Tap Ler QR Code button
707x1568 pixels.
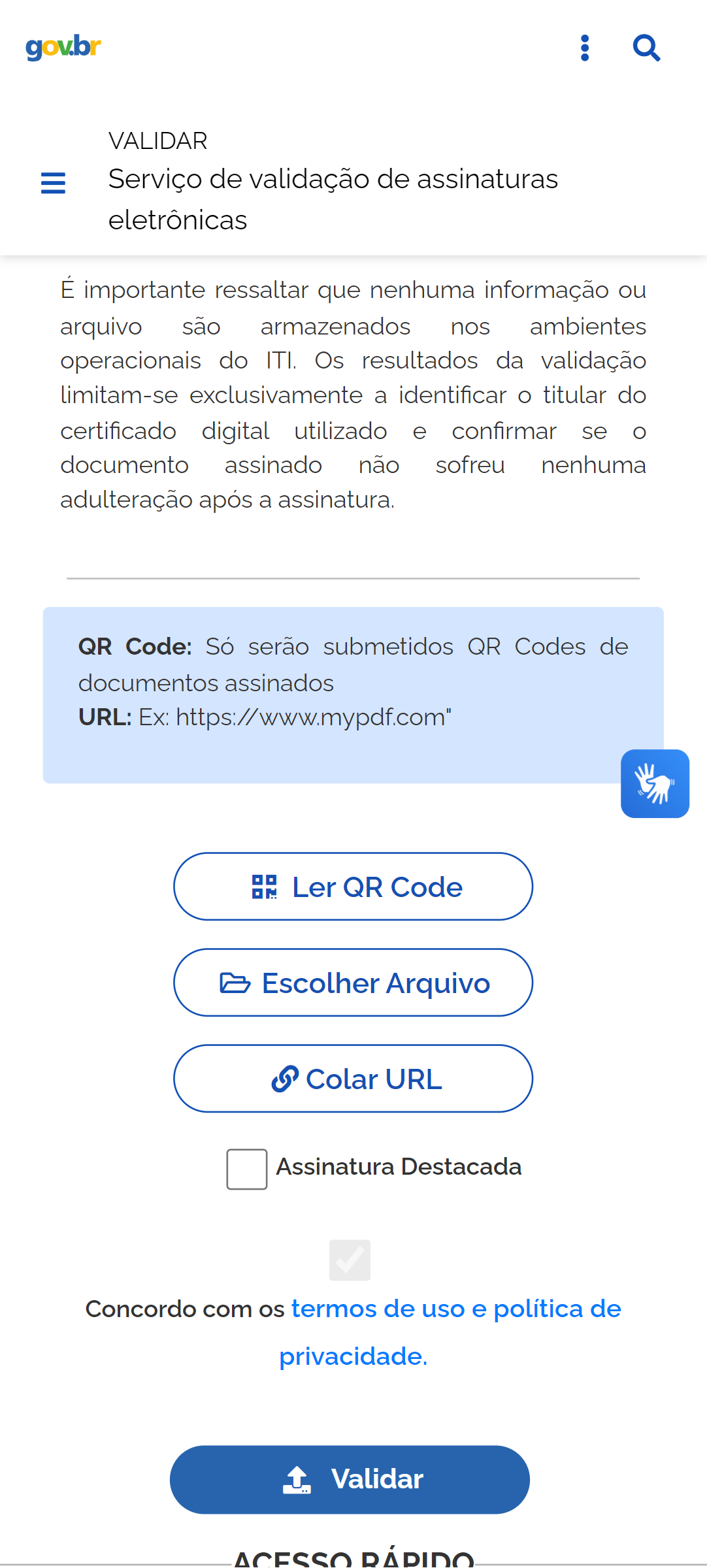tap(353, 887)
